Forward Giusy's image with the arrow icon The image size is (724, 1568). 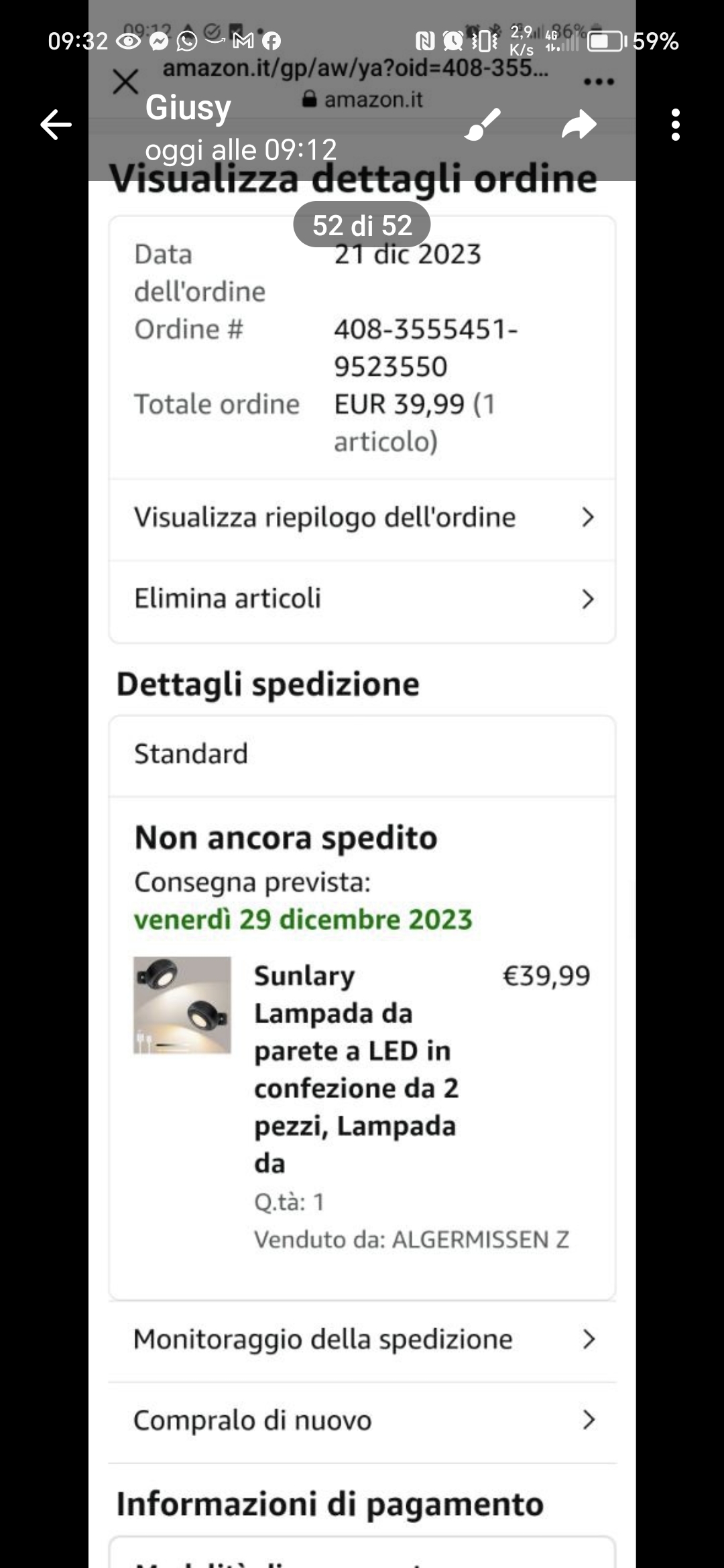point(579,125)
